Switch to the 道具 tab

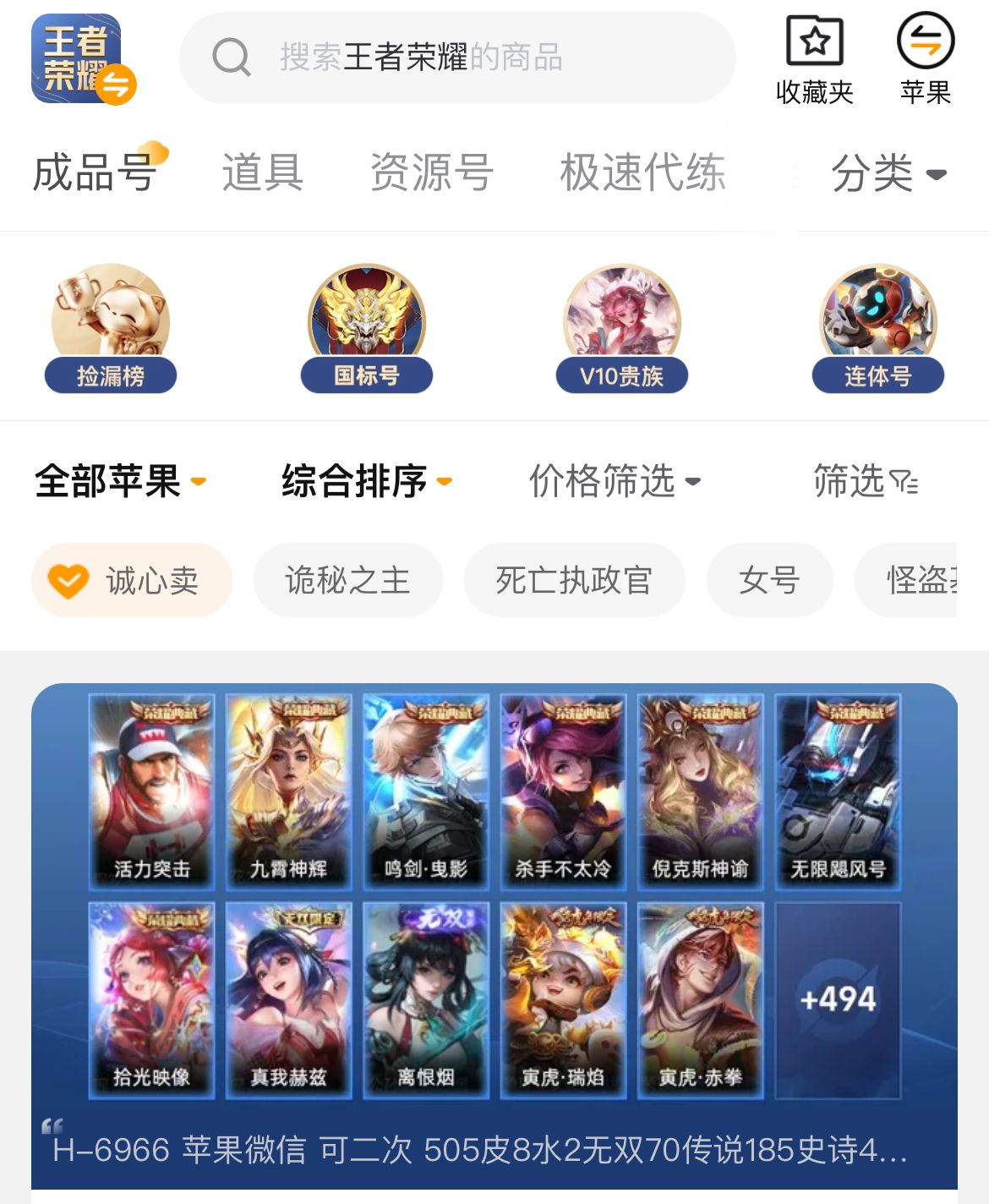(x=262, y=172)
